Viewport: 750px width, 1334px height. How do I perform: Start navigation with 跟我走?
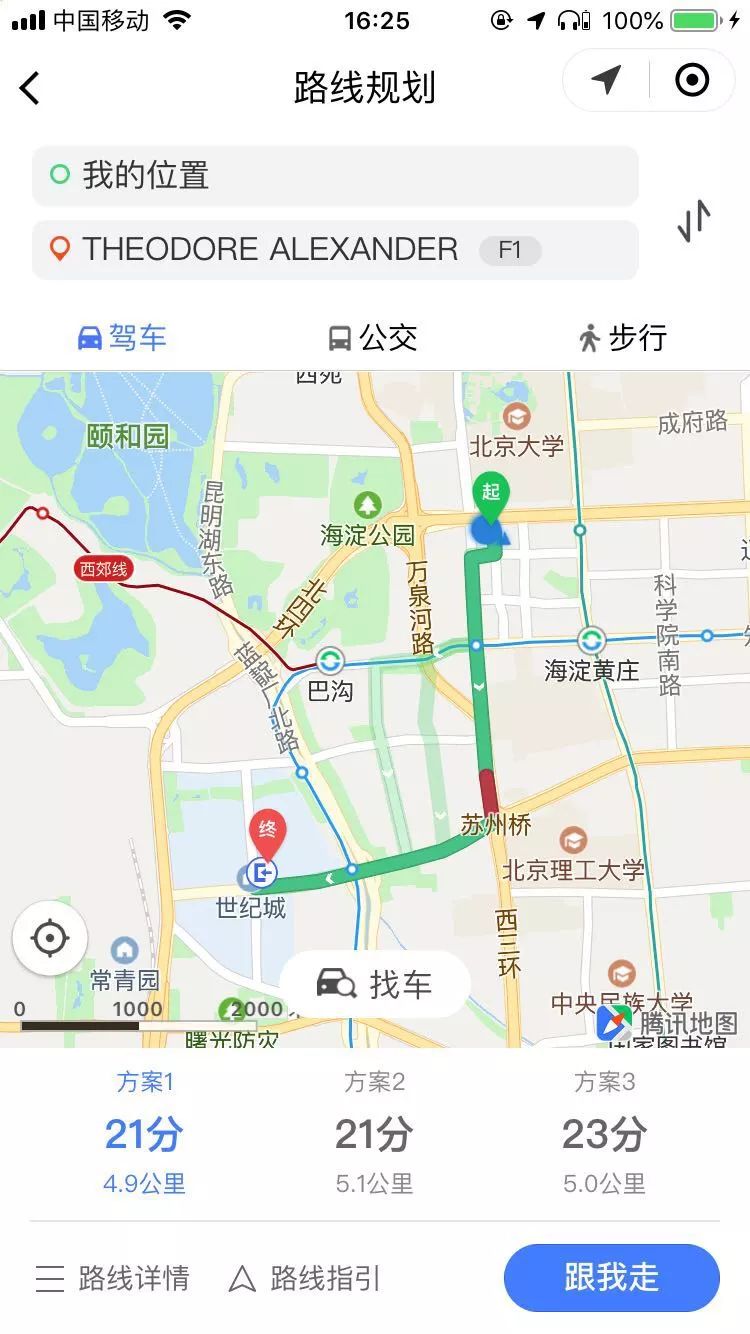pyautogui.click(x=612, y=1278)
